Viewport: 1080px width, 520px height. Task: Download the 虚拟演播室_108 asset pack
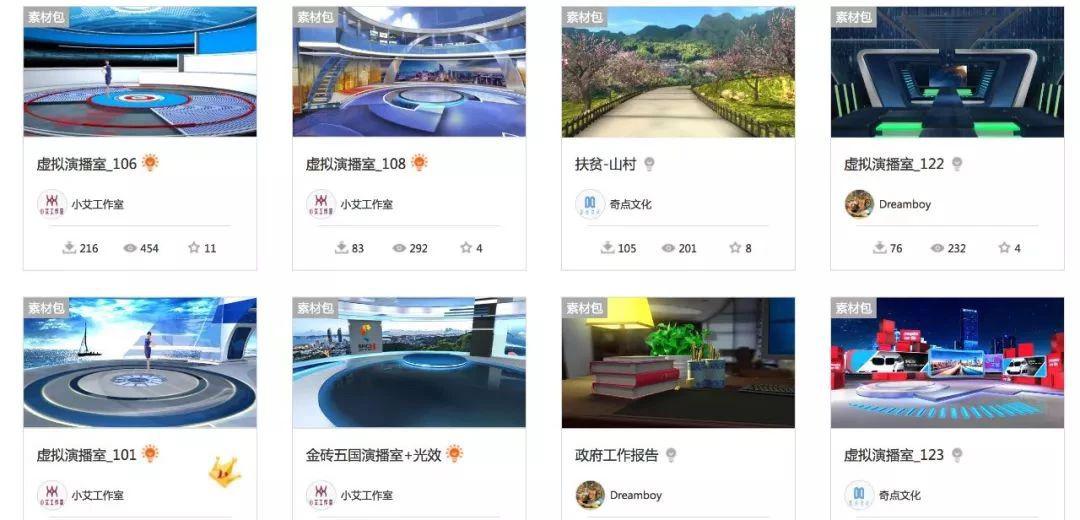coord(341,248)
